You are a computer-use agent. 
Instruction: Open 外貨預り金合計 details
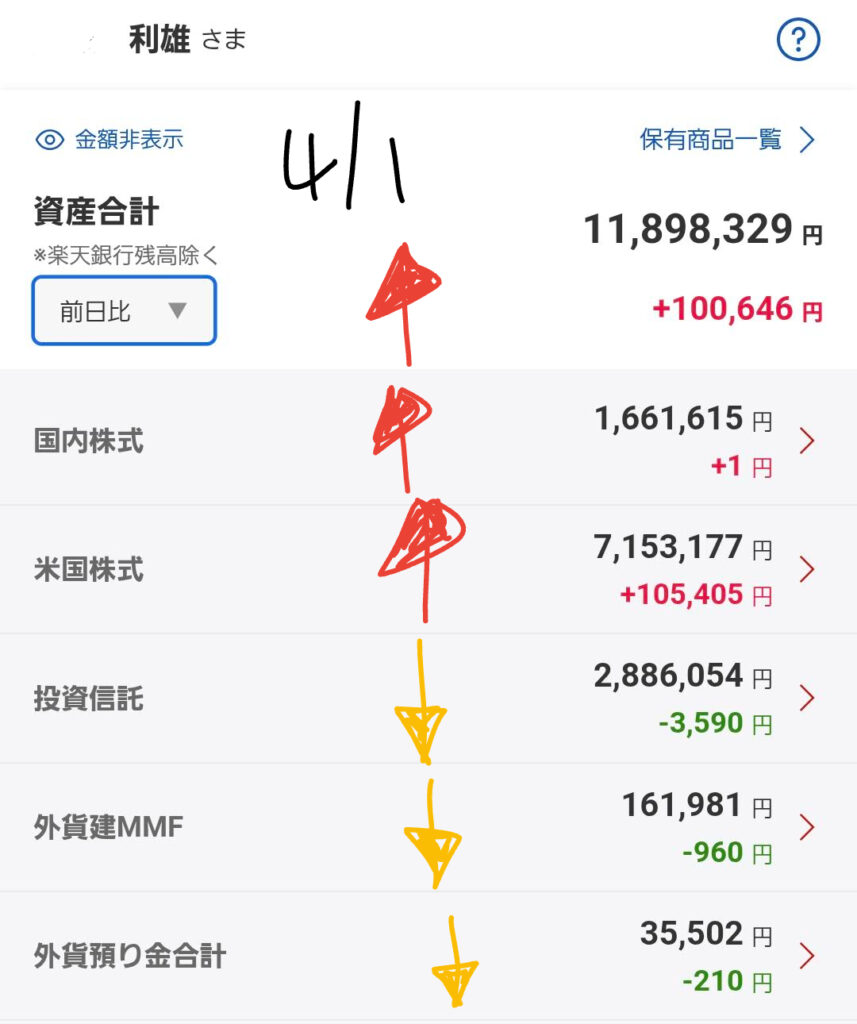(428, 957)
